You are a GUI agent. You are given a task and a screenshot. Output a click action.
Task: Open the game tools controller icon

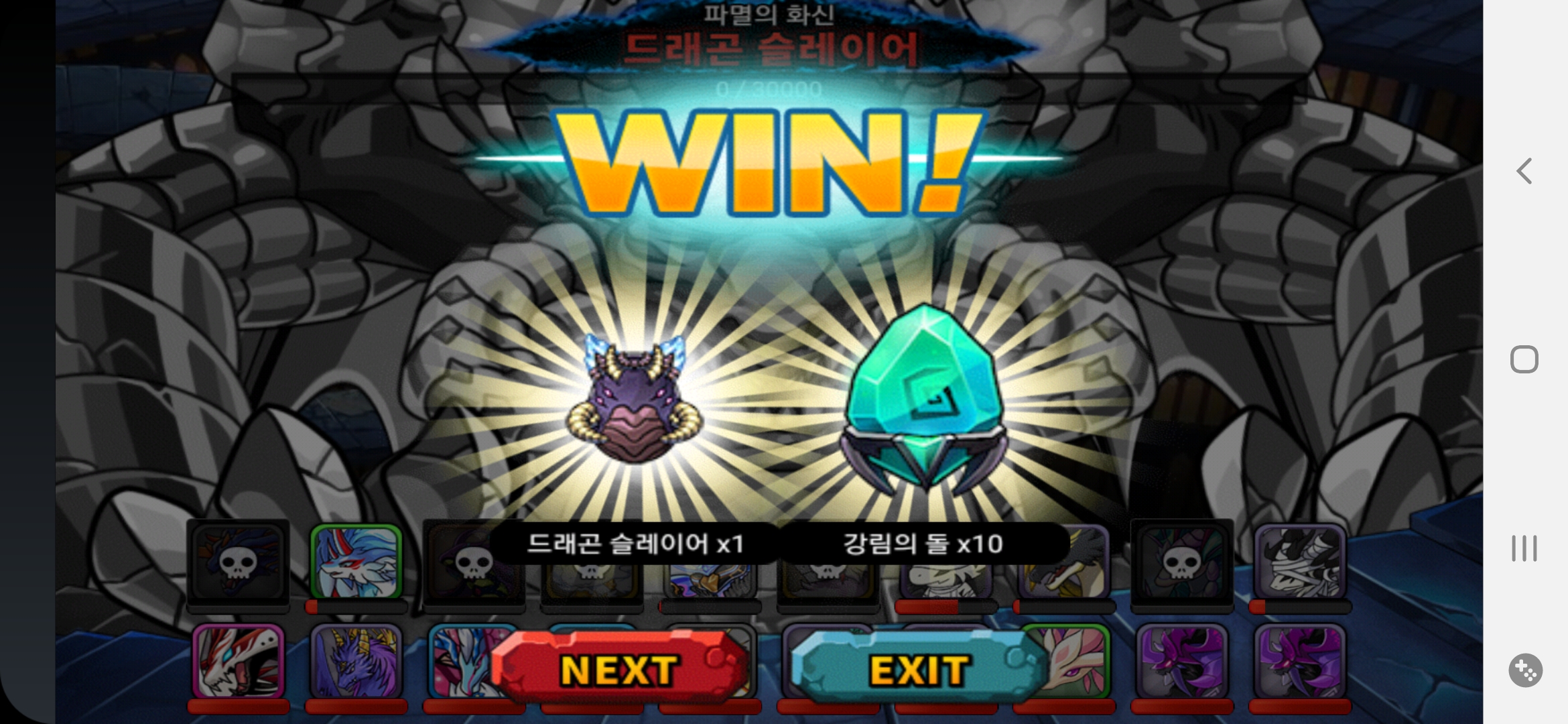click(1525, 670)
